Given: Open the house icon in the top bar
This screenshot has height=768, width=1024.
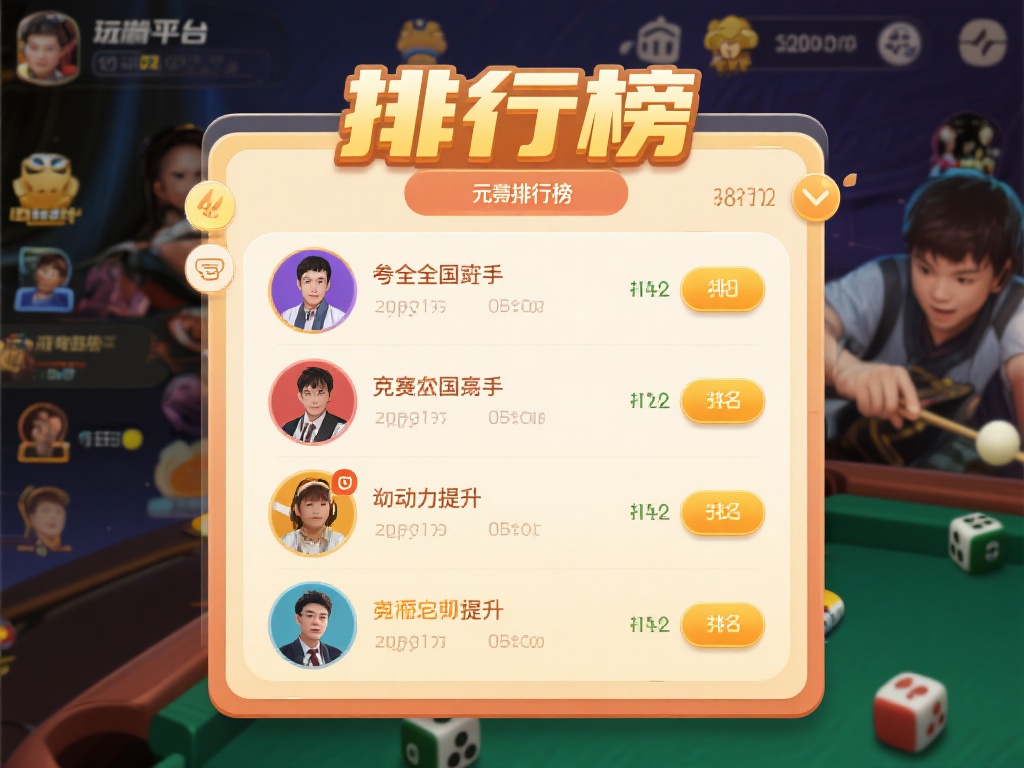Looking at the screenshot, I should [658, 44].
